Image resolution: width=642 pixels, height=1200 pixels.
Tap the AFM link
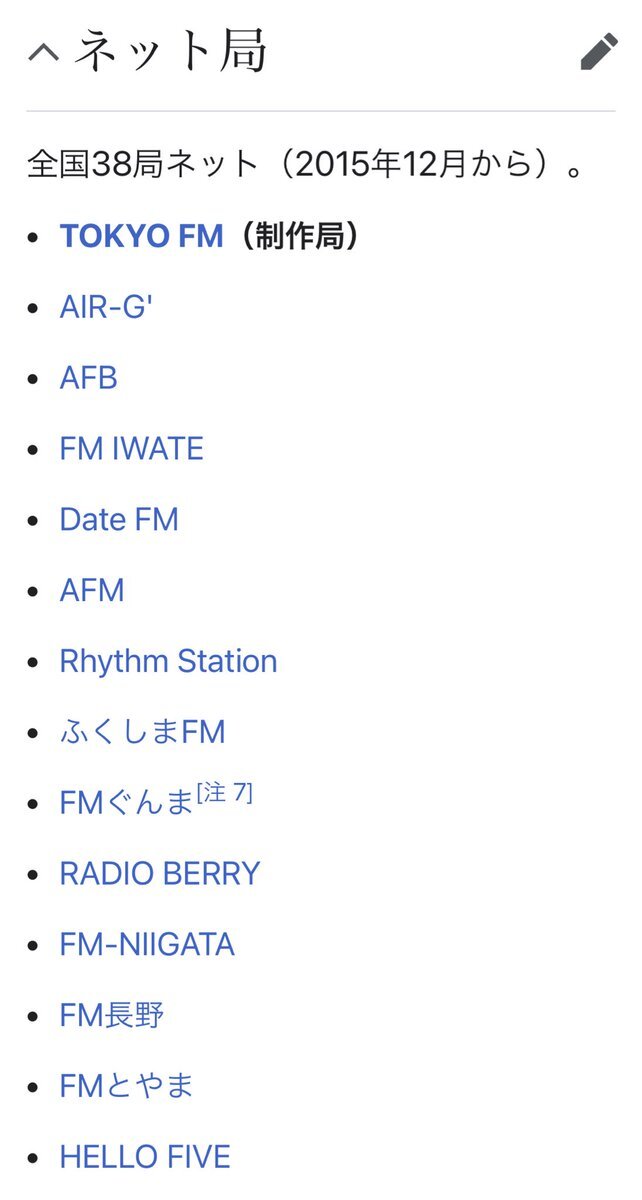point(92,591)
